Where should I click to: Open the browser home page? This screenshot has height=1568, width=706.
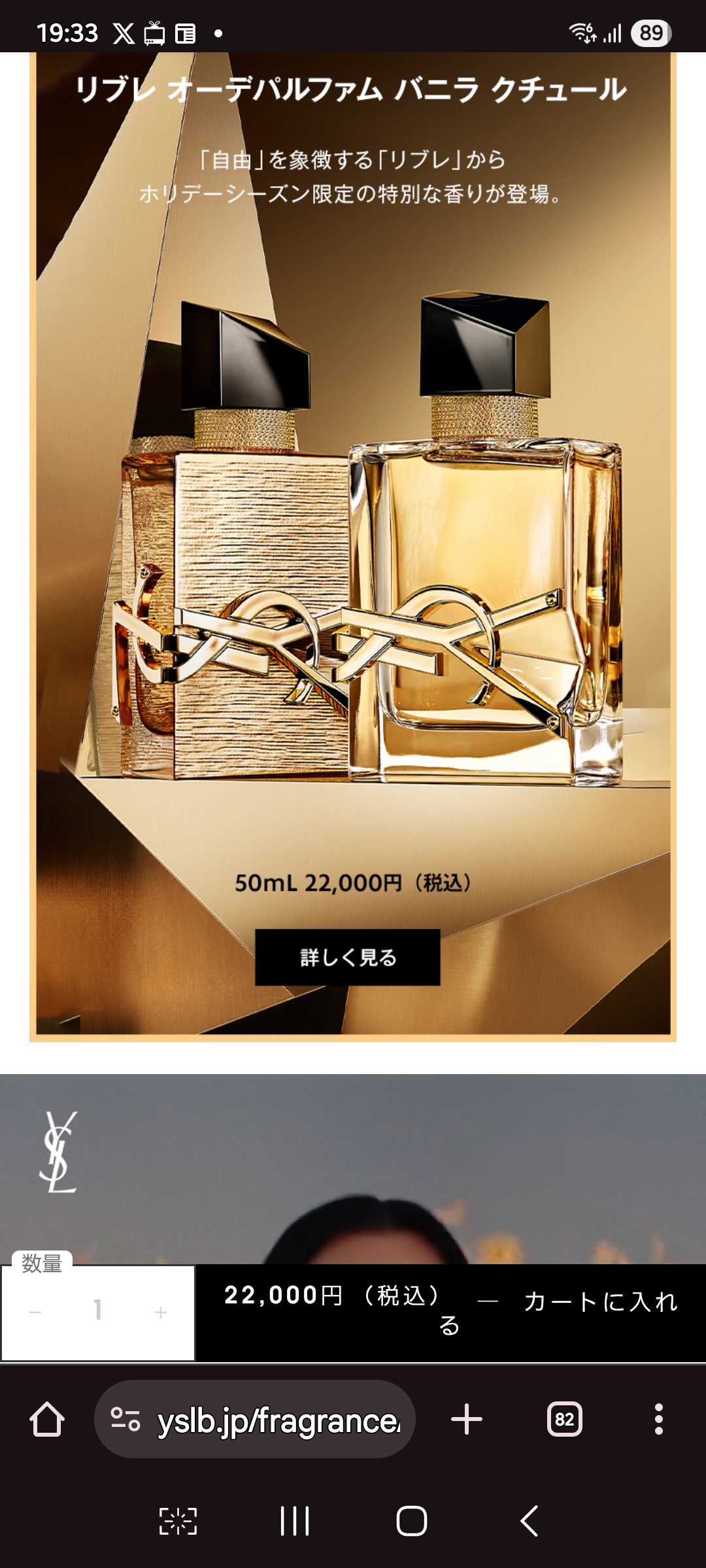point(47,1419)
